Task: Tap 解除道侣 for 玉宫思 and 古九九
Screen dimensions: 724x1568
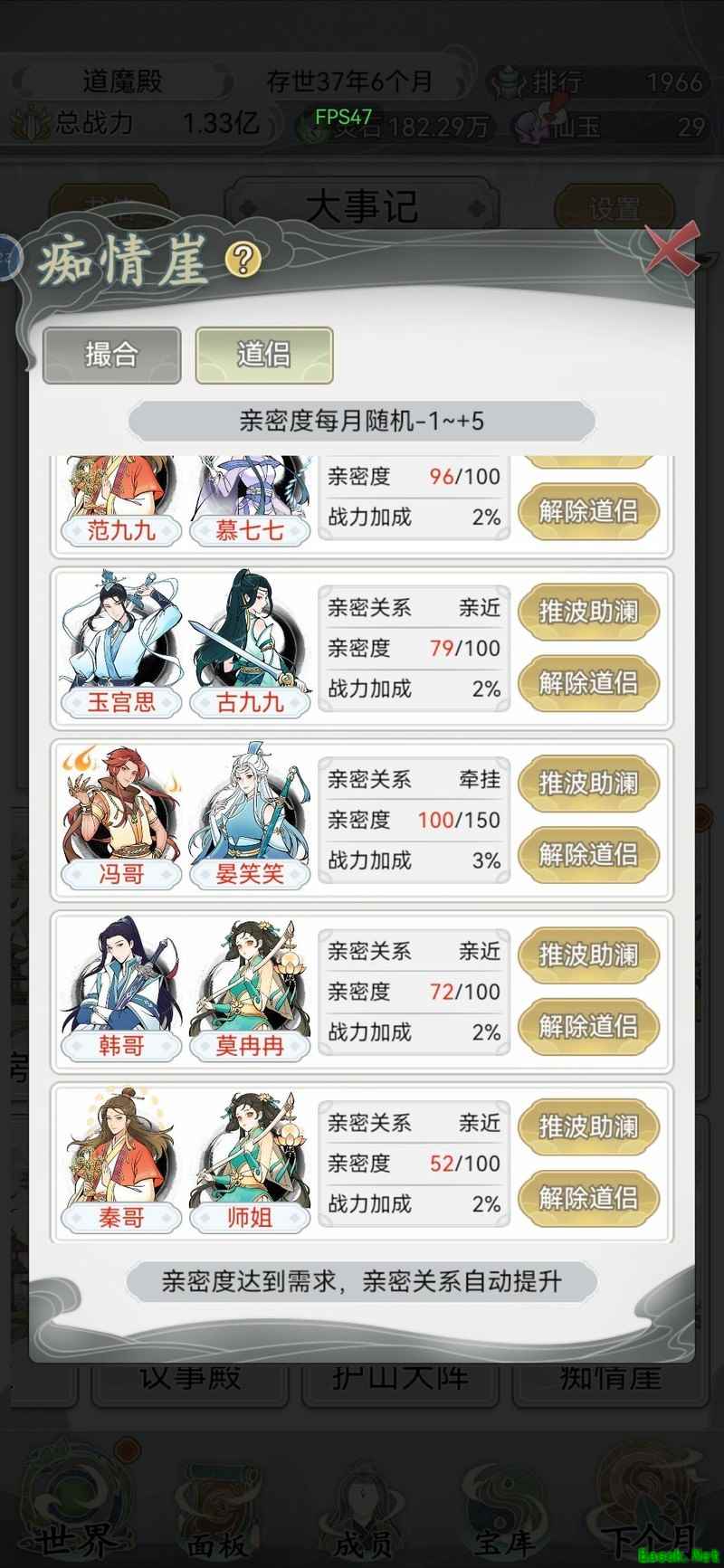Action: [x=588, y=683]
